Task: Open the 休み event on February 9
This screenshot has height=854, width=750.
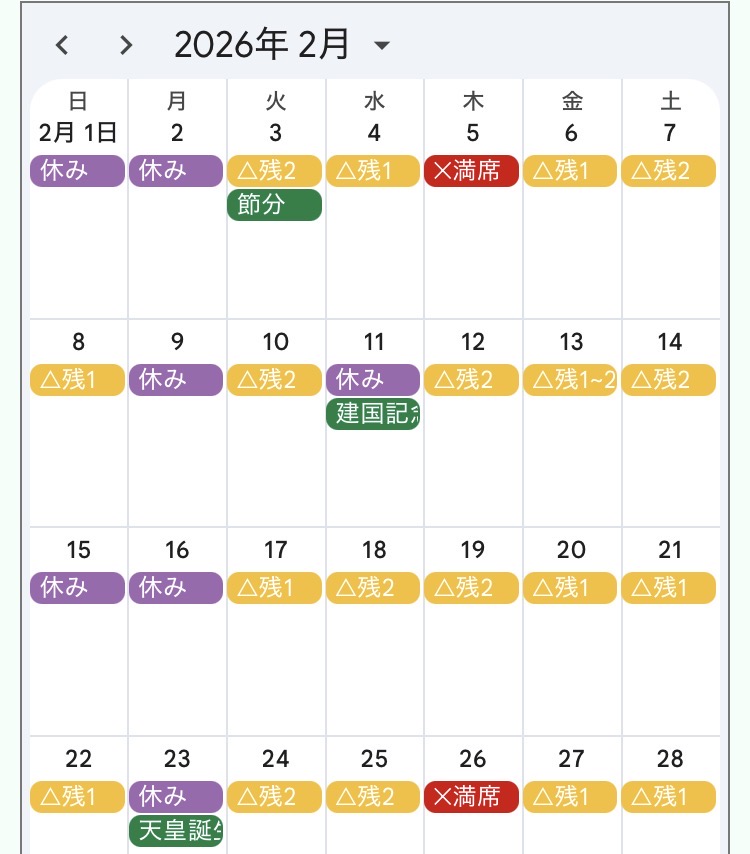Action: point(176,380)
